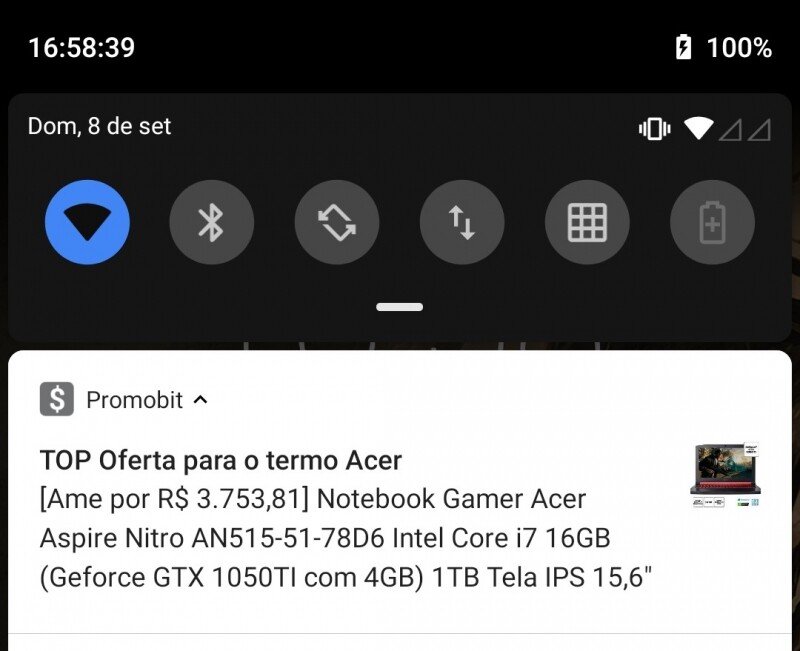Expand quick settings using the handle bar
Viewport: 800px width, 651px height.
pos(400,307)
